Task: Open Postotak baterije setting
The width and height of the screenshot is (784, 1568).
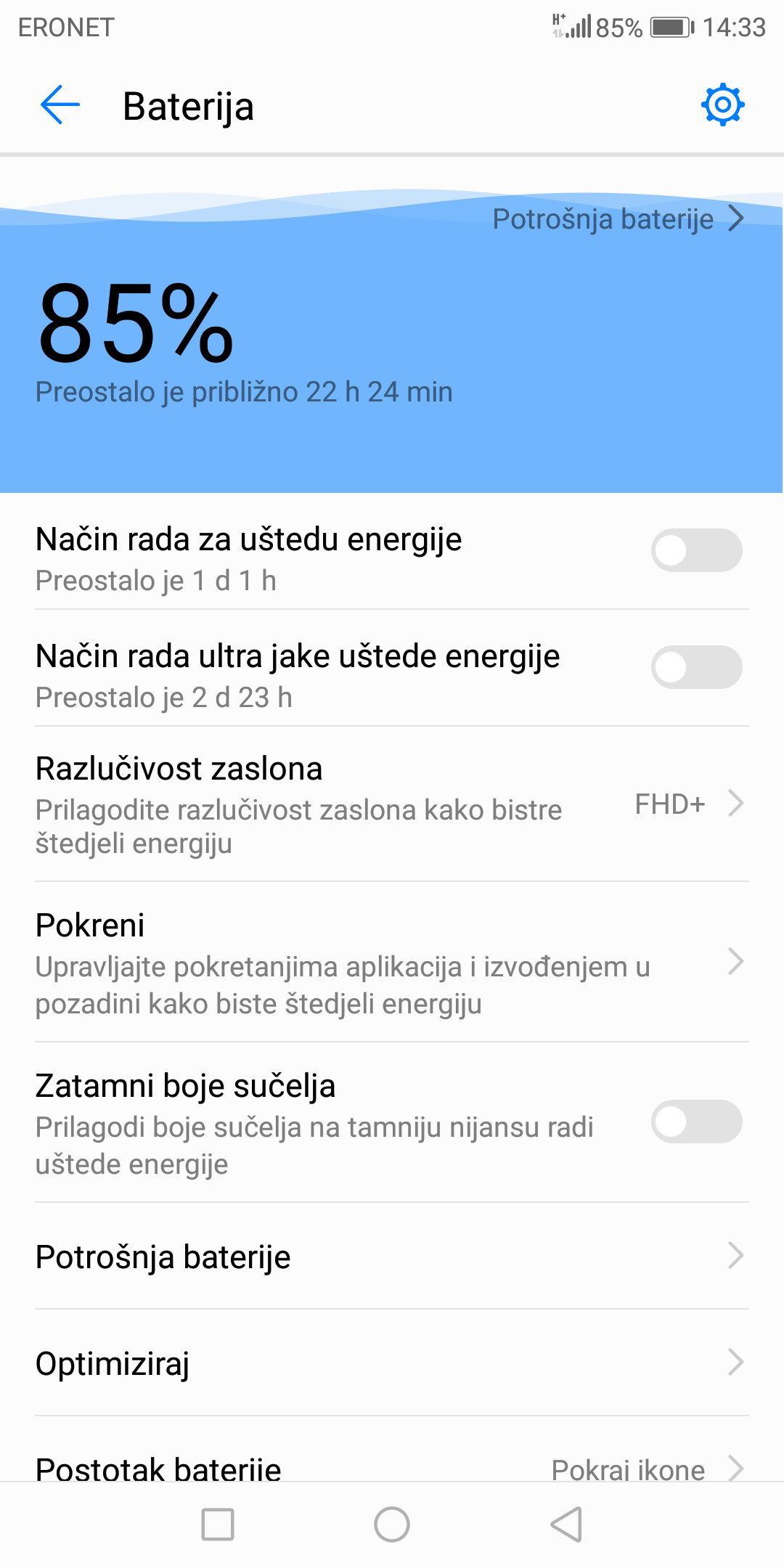Action: point(392,1466)
